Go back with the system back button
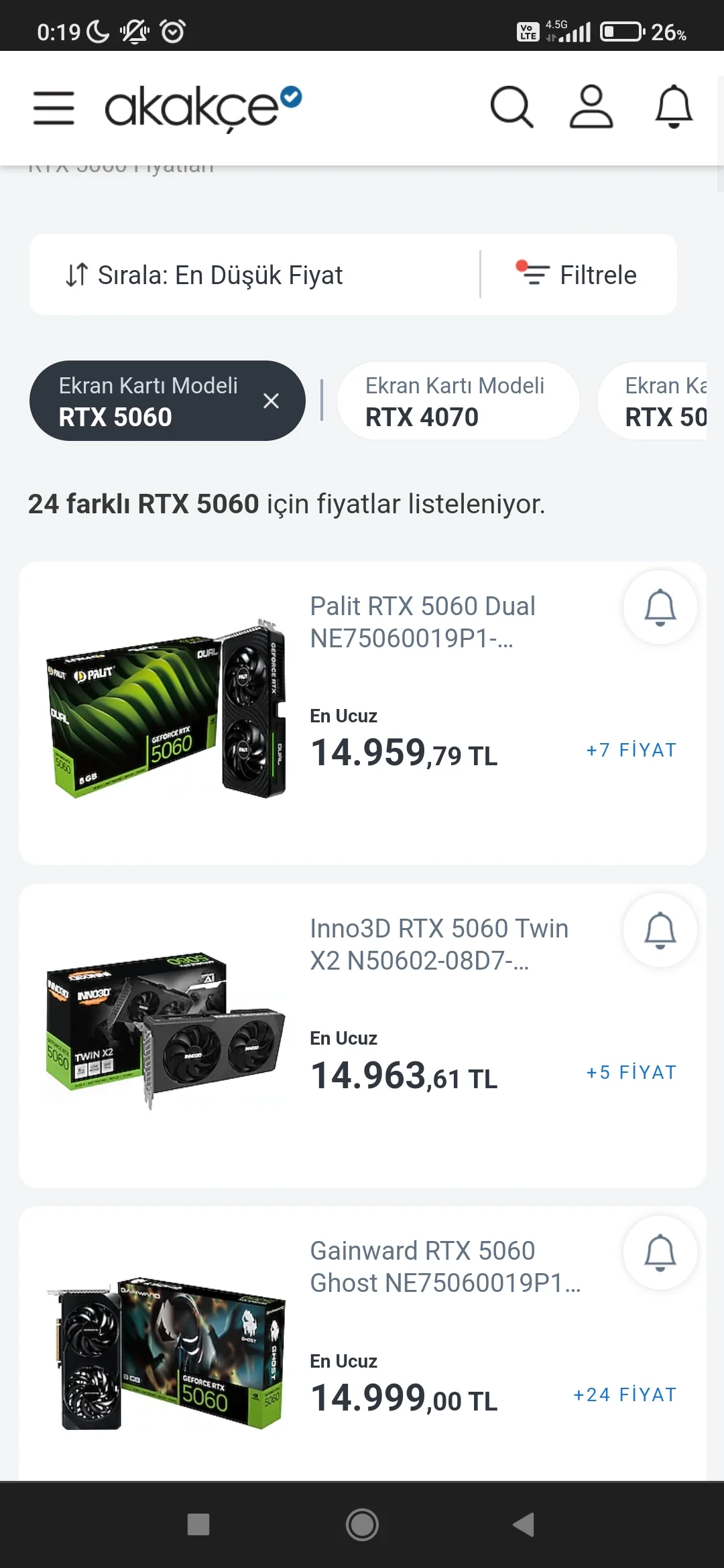Image resolution: width=724 pixels, height=1568 pixels. point(524,1524)
